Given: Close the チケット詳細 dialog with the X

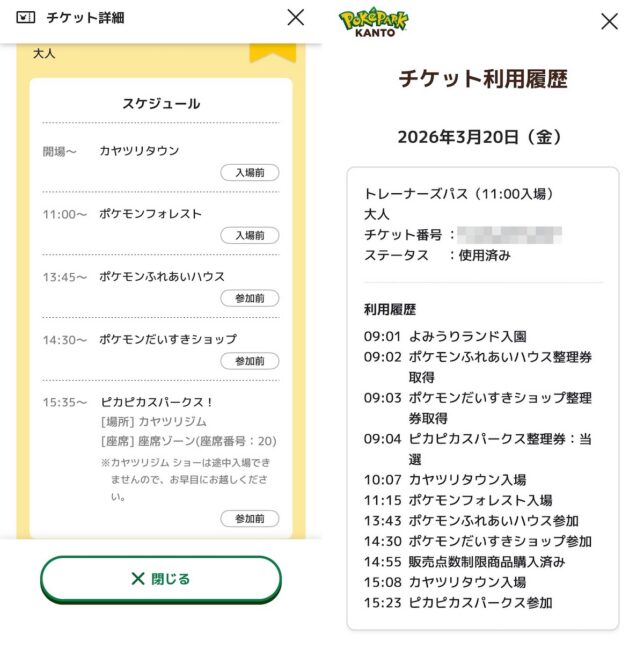Looking at the screenshot, I should [x=296, y=17].
